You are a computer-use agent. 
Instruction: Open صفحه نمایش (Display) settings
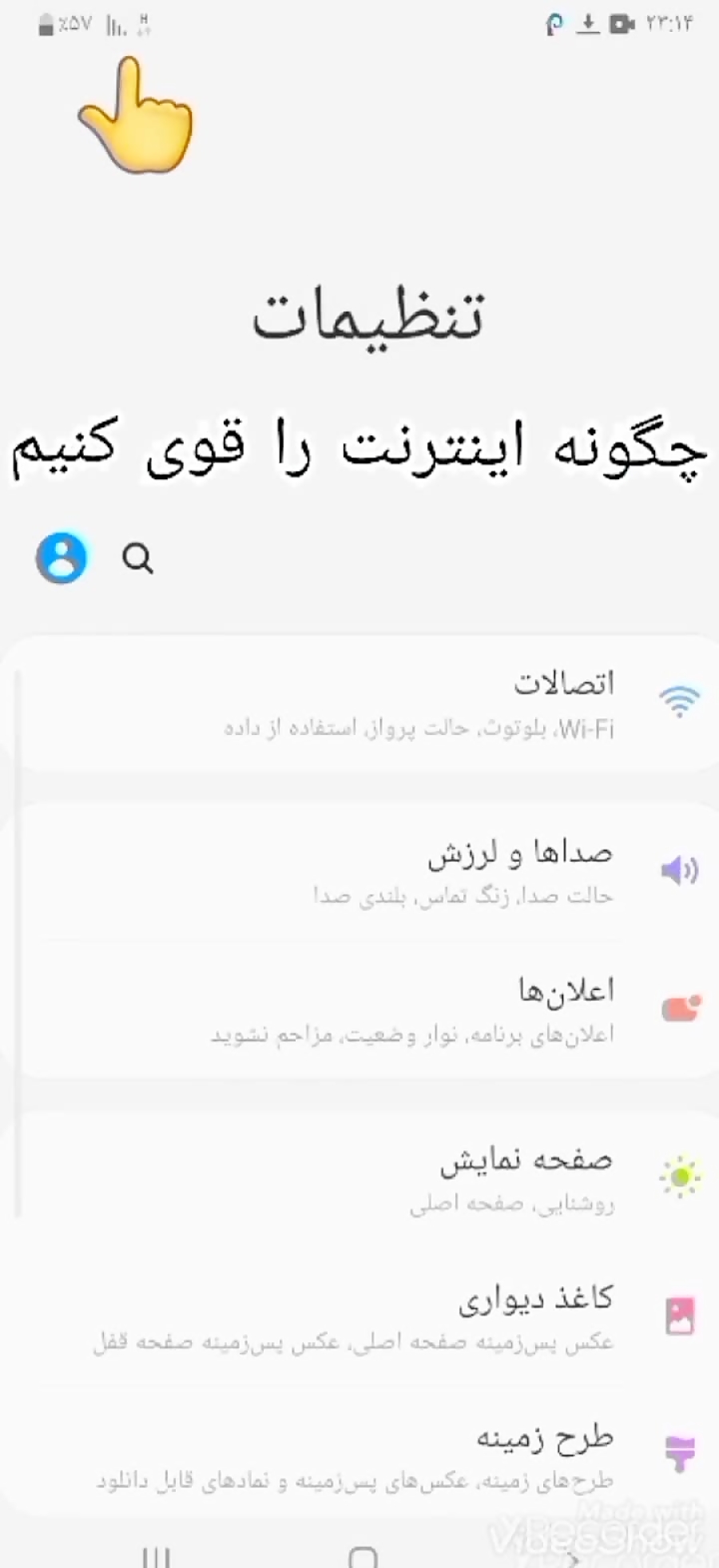click(359, 1179)
